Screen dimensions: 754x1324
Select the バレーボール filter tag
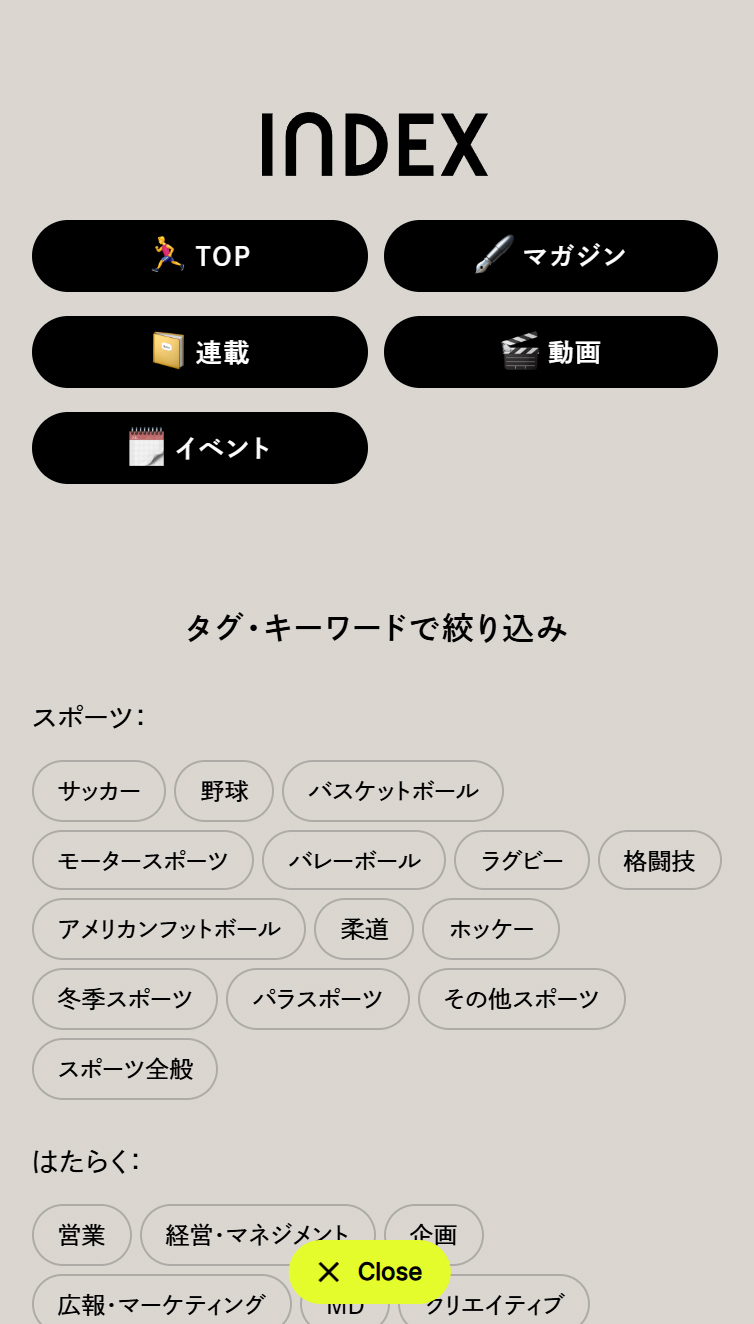354,860
